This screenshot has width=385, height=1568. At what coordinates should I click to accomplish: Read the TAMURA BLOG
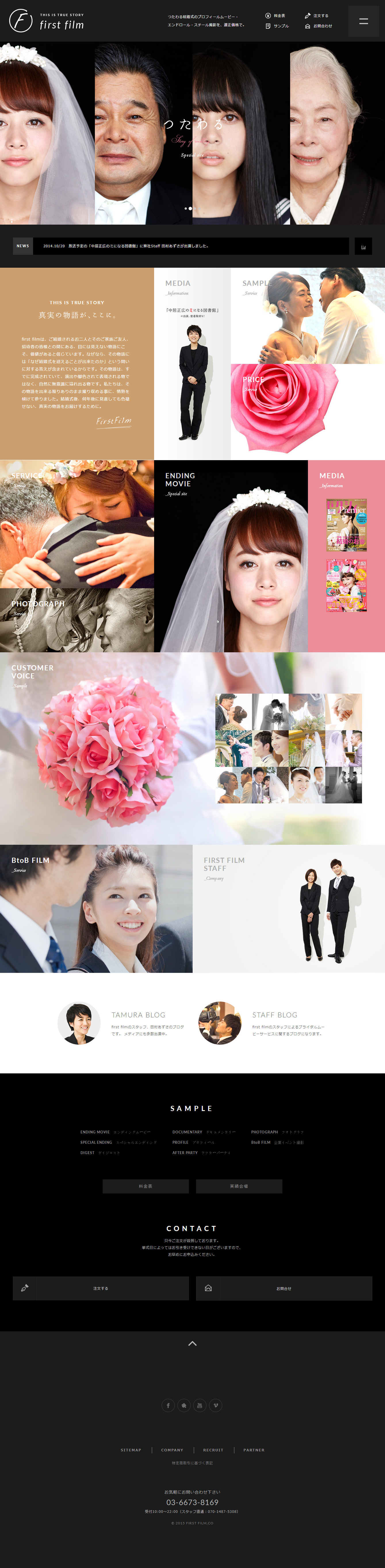[x=138, y=1015]
